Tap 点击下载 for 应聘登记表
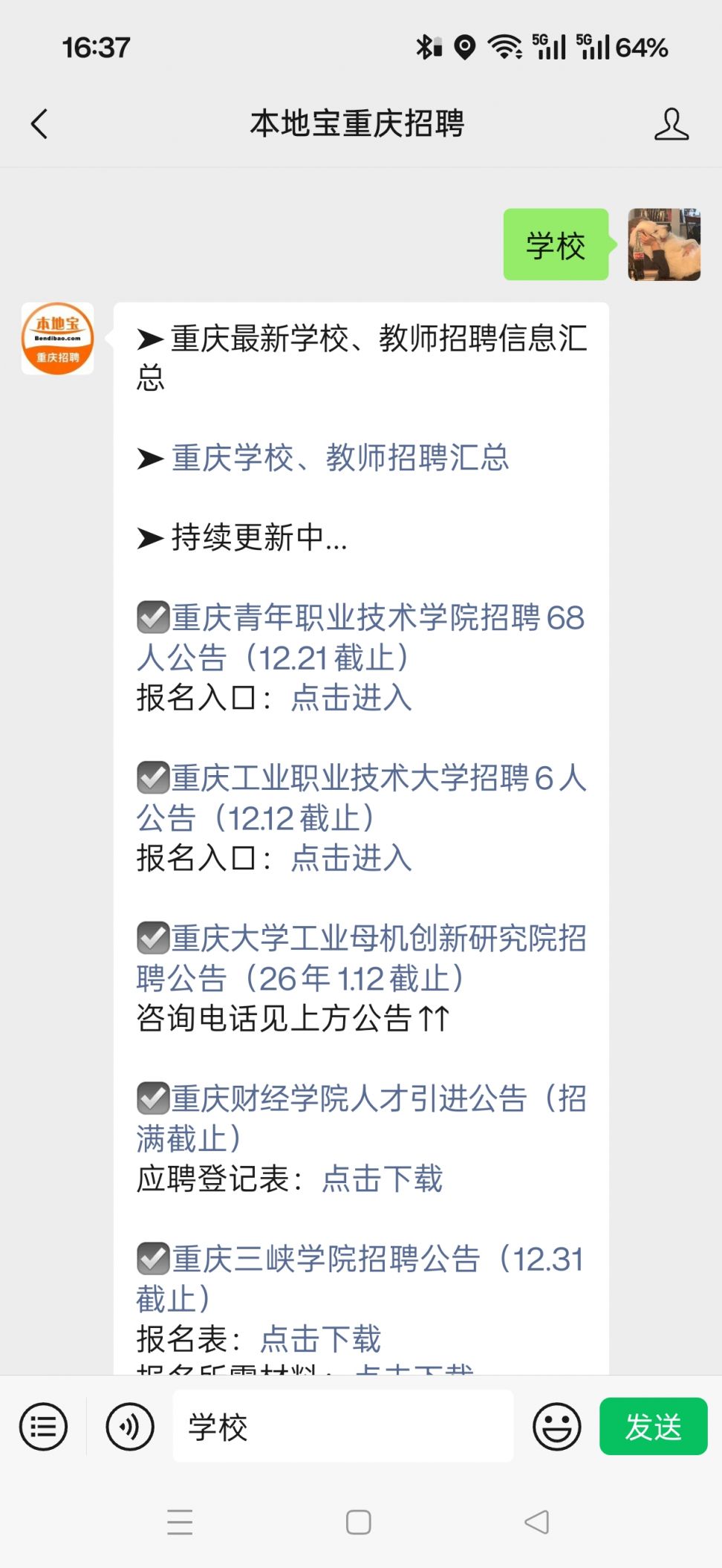Screen dimensions: 722x1568 382,1179
